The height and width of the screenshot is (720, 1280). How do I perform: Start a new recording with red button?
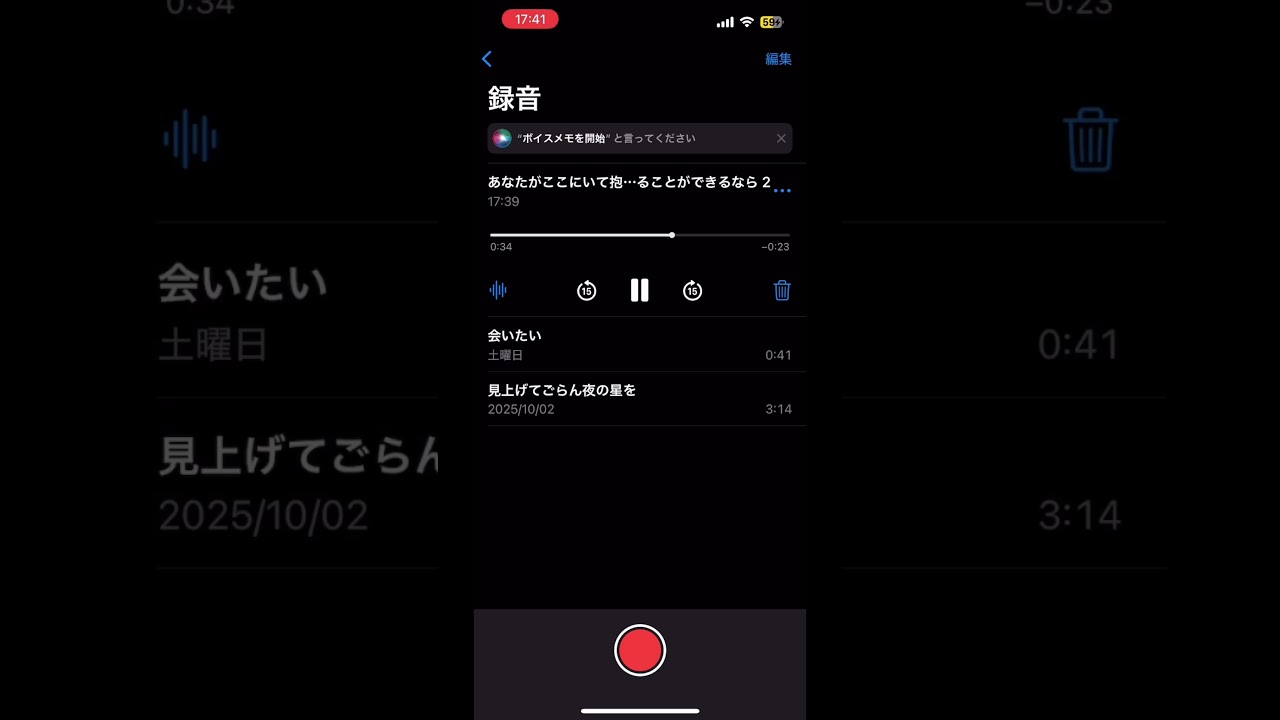point(640,650)
